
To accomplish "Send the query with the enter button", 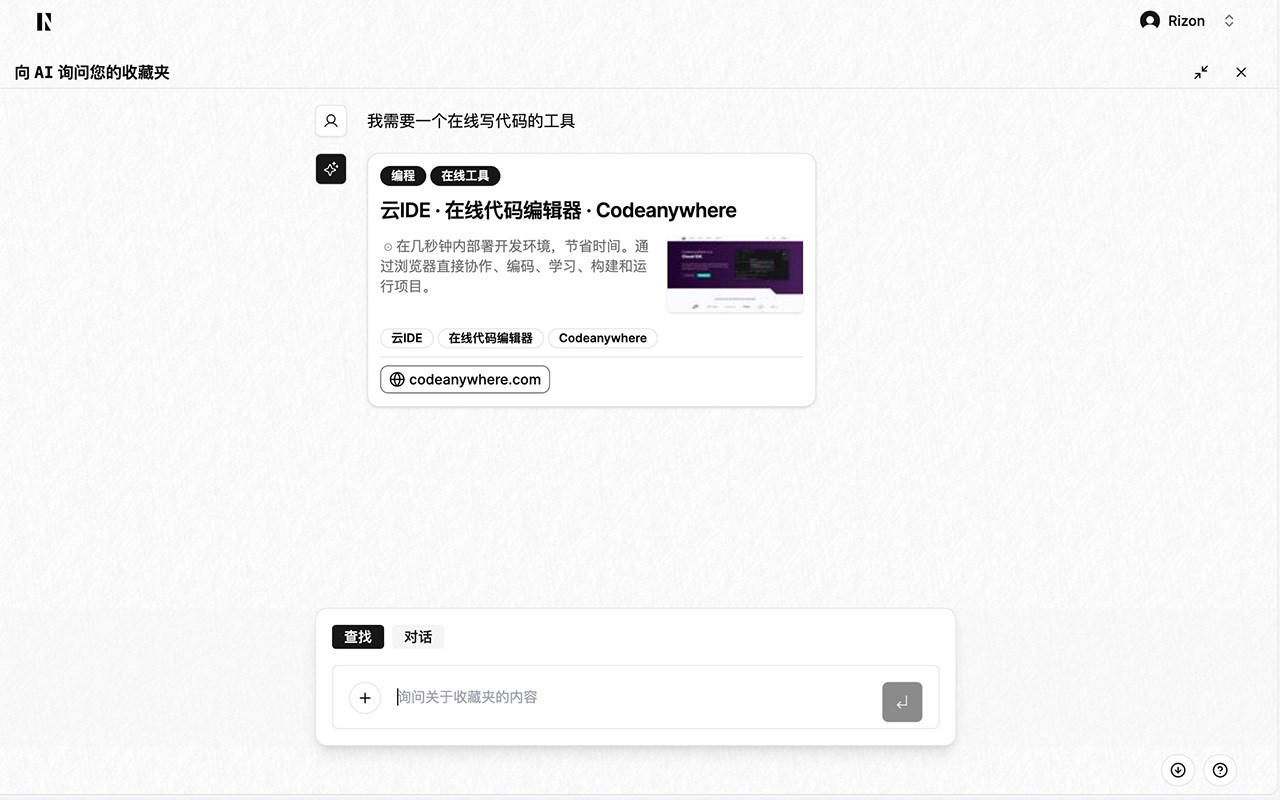I will [x=902, y=702].
